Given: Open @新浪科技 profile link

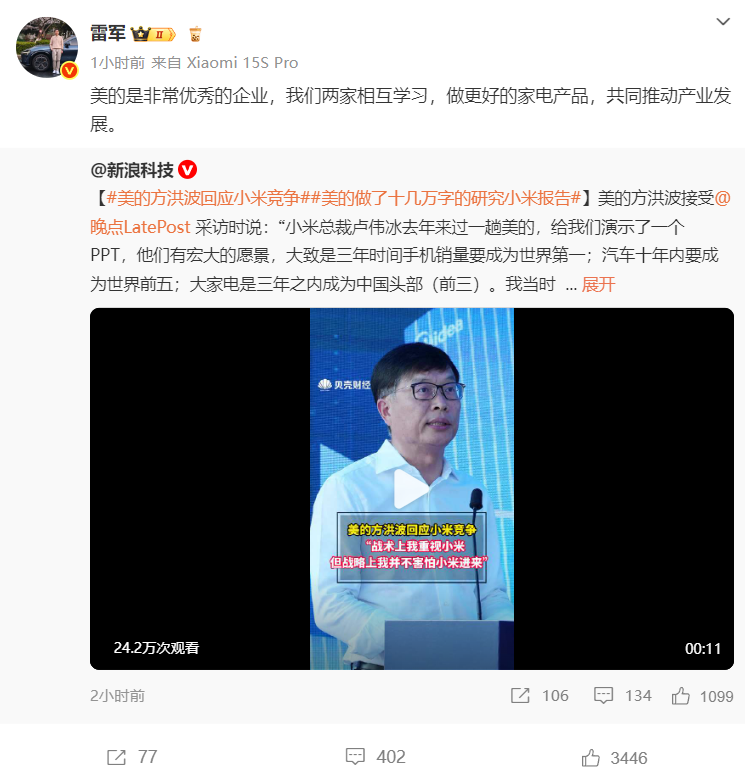Looking at the screenshot, I should pos(132,169).
